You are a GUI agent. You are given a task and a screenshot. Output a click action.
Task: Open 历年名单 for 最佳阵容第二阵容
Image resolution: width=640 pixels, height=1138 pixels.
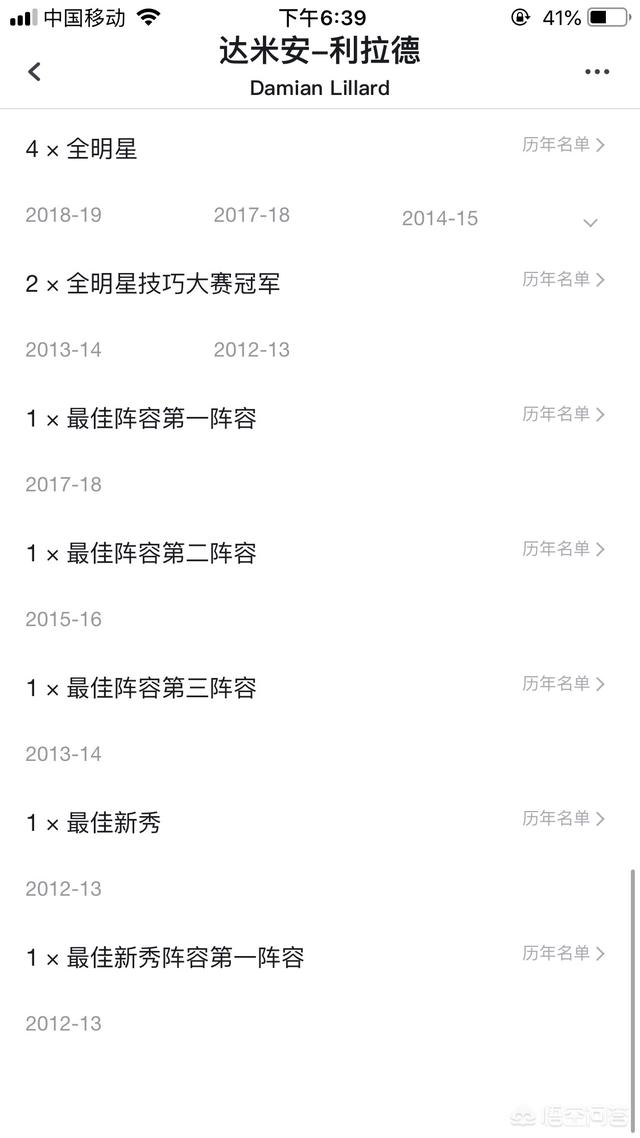pos(563,549)
